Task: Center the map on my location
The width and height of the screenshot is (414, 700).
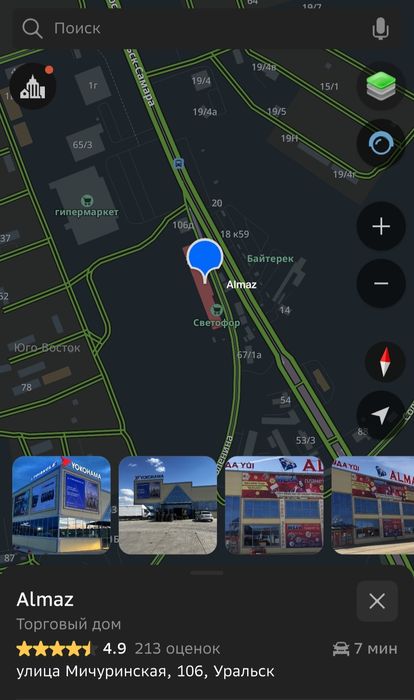Action: pos(381,415)
